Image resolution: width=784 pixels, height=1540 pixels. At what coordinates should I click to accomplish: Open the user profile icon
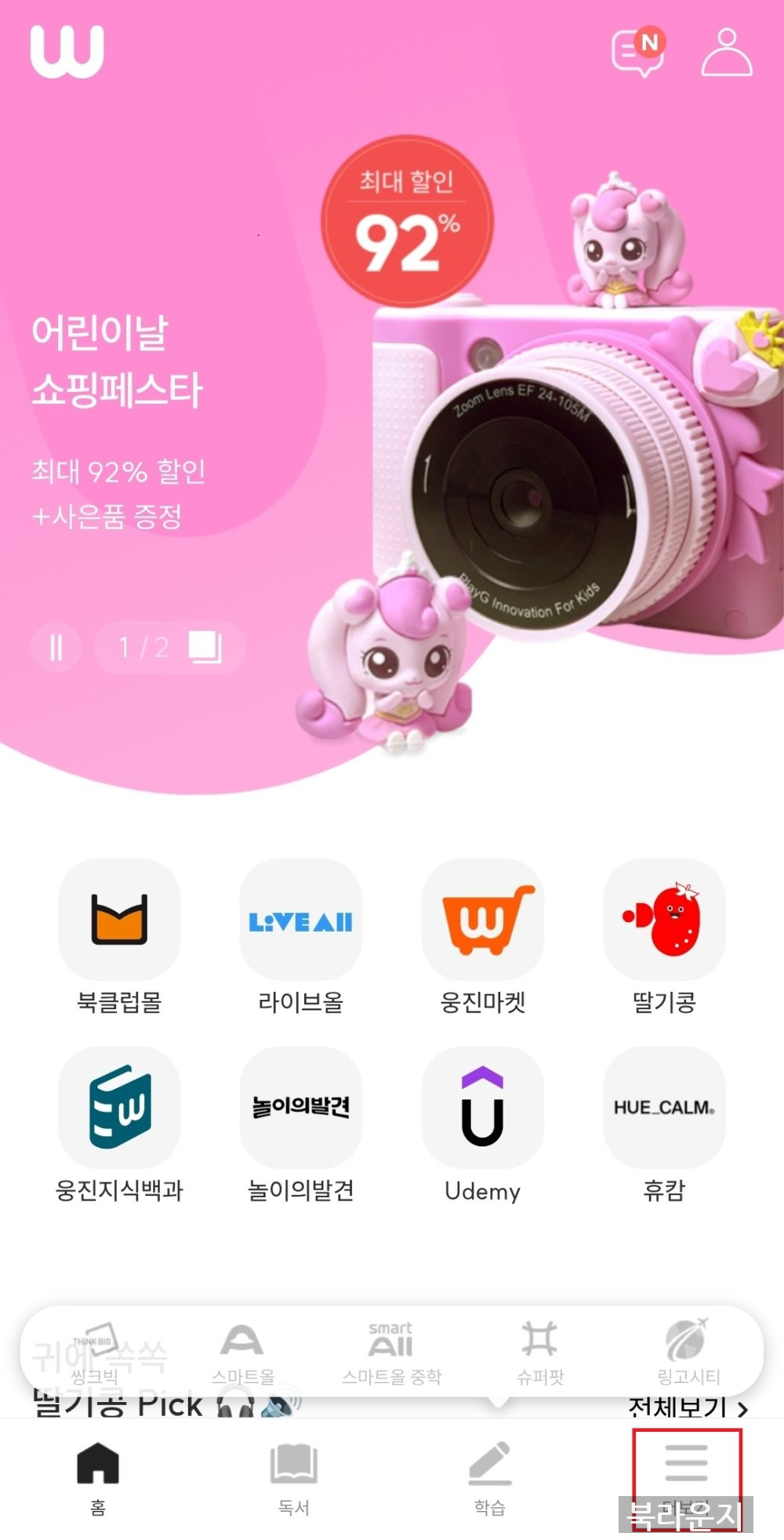[727, 52]
